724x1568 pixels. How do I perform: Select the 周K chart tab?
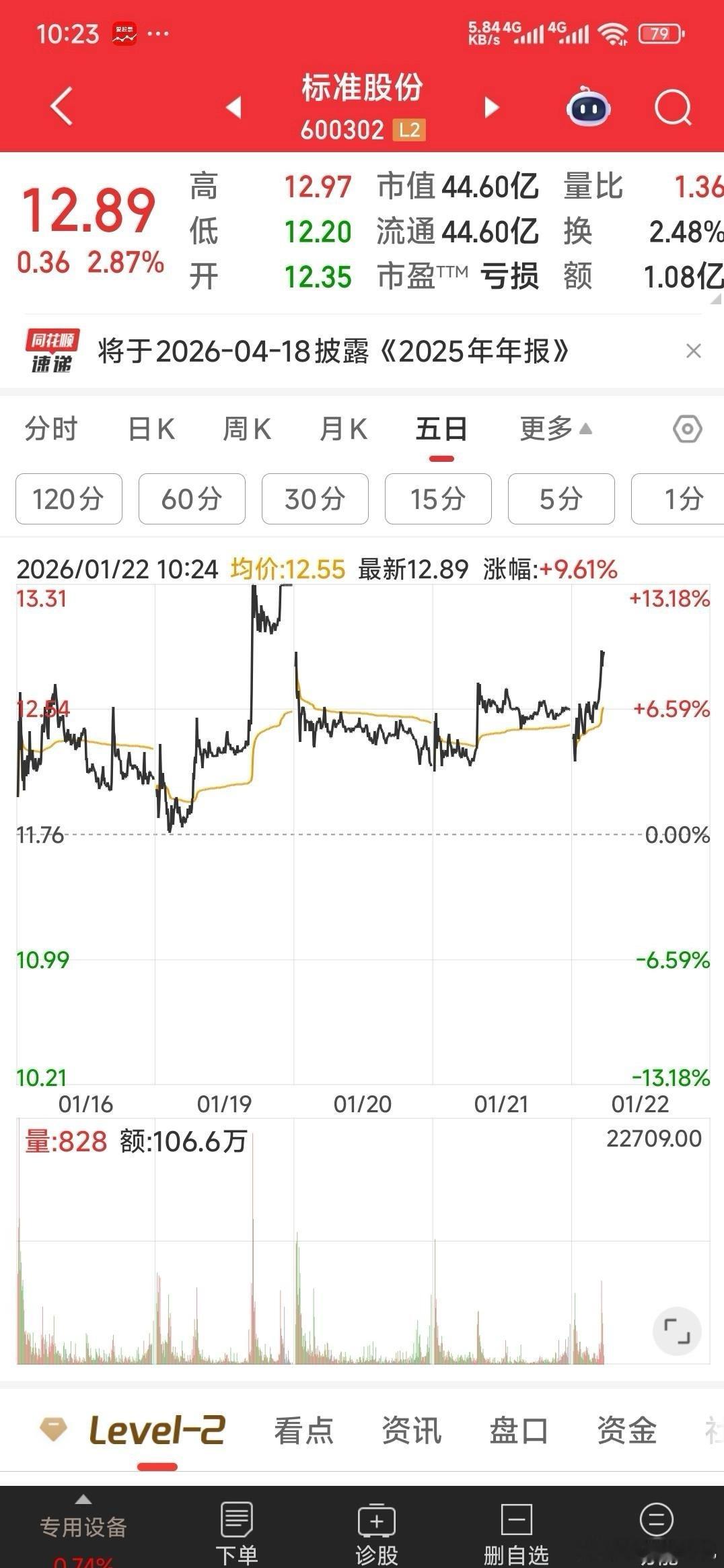pos(247,429)
